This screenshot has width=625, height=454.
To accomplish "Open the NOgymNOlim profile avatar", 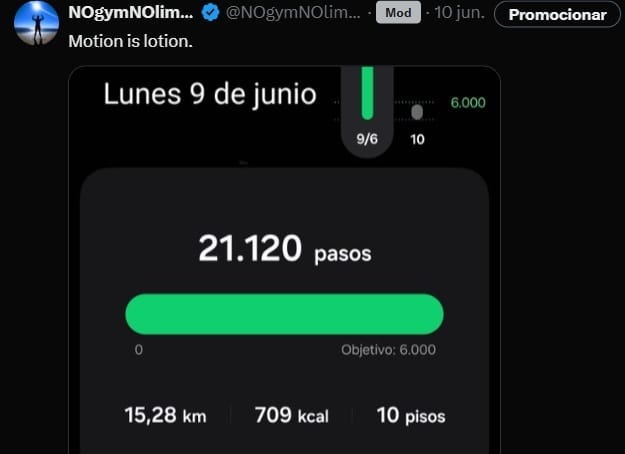I will [36, 24].
